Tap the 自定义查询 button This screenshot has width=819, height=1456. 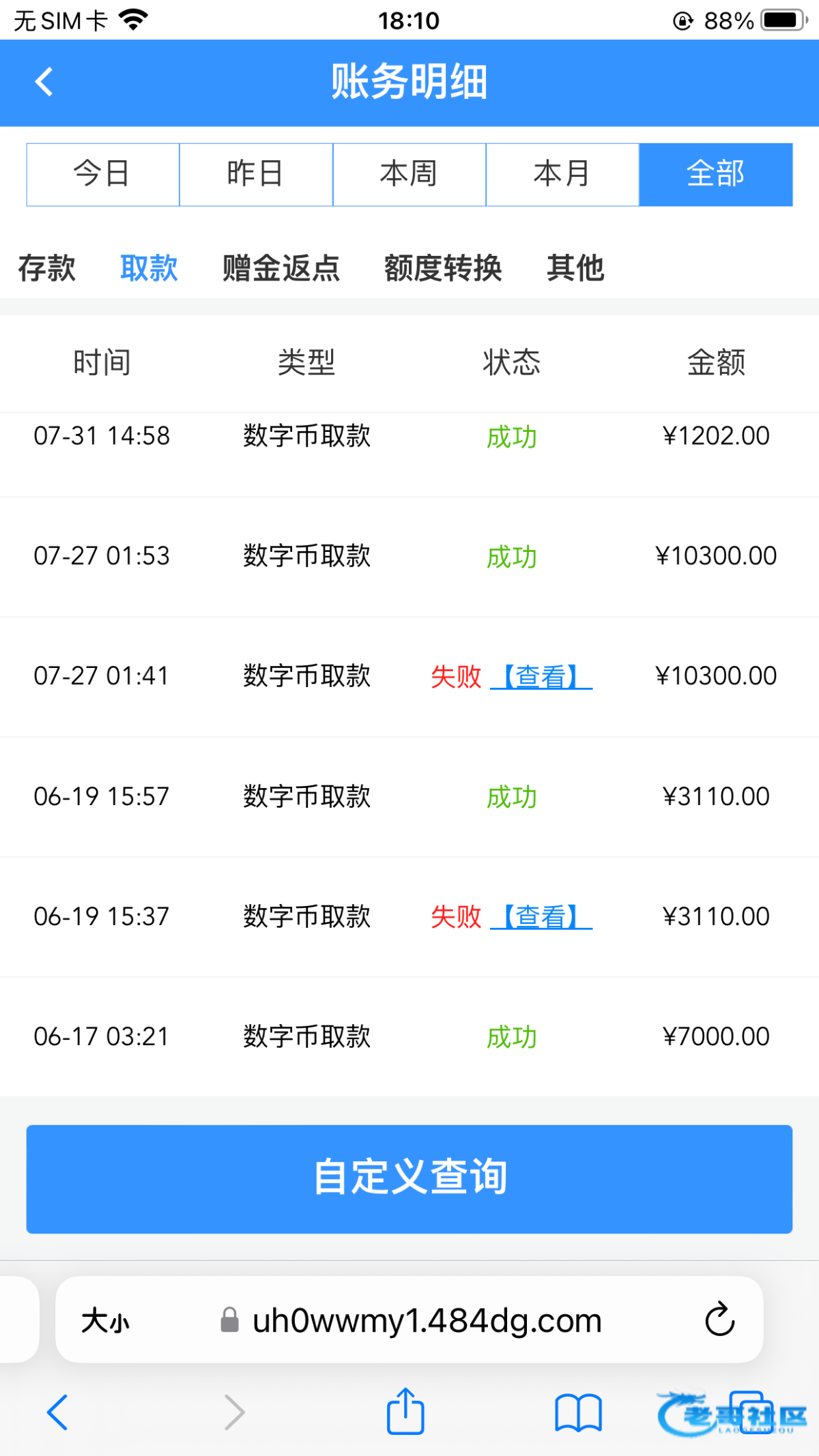[409, 1178]
